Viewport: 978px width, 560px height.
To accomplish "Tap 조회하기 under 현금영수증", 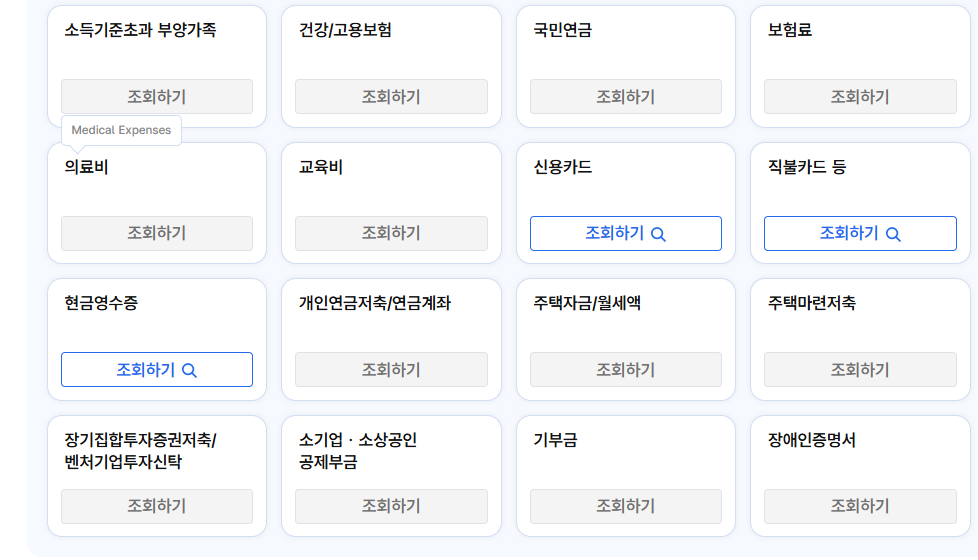I will tap(157, 369).
